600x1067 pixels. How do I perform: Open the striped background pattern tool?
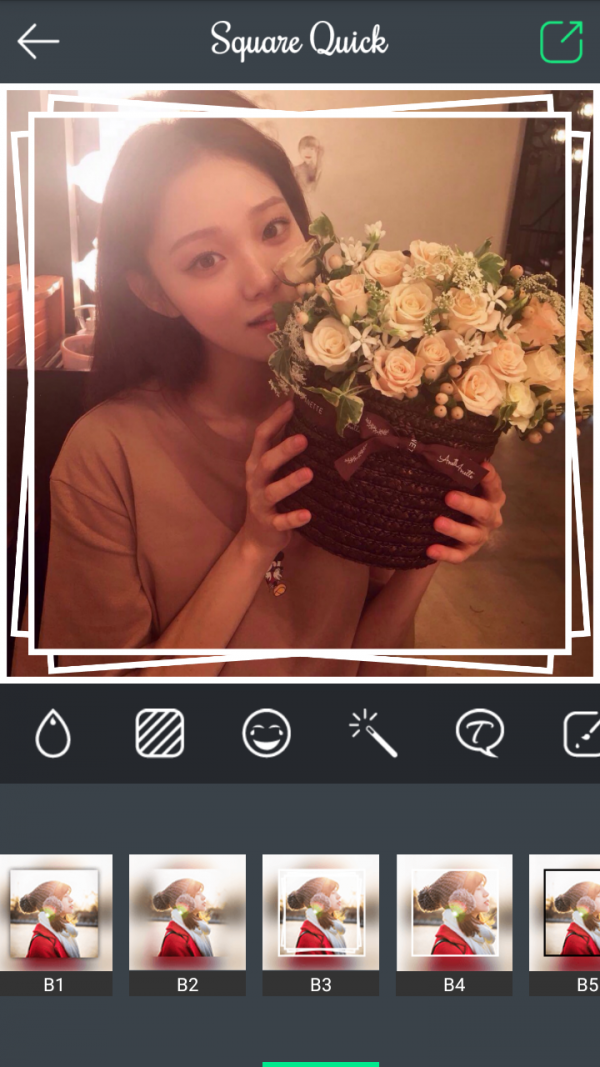(x=160, y=733)
